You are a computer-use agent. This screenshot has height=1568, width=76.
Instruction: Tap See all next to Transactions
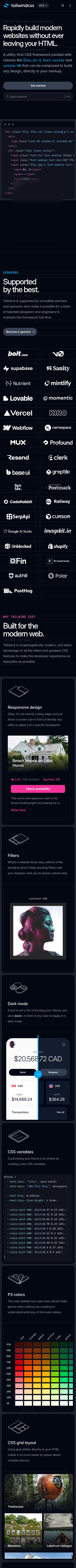point(60,1112)
